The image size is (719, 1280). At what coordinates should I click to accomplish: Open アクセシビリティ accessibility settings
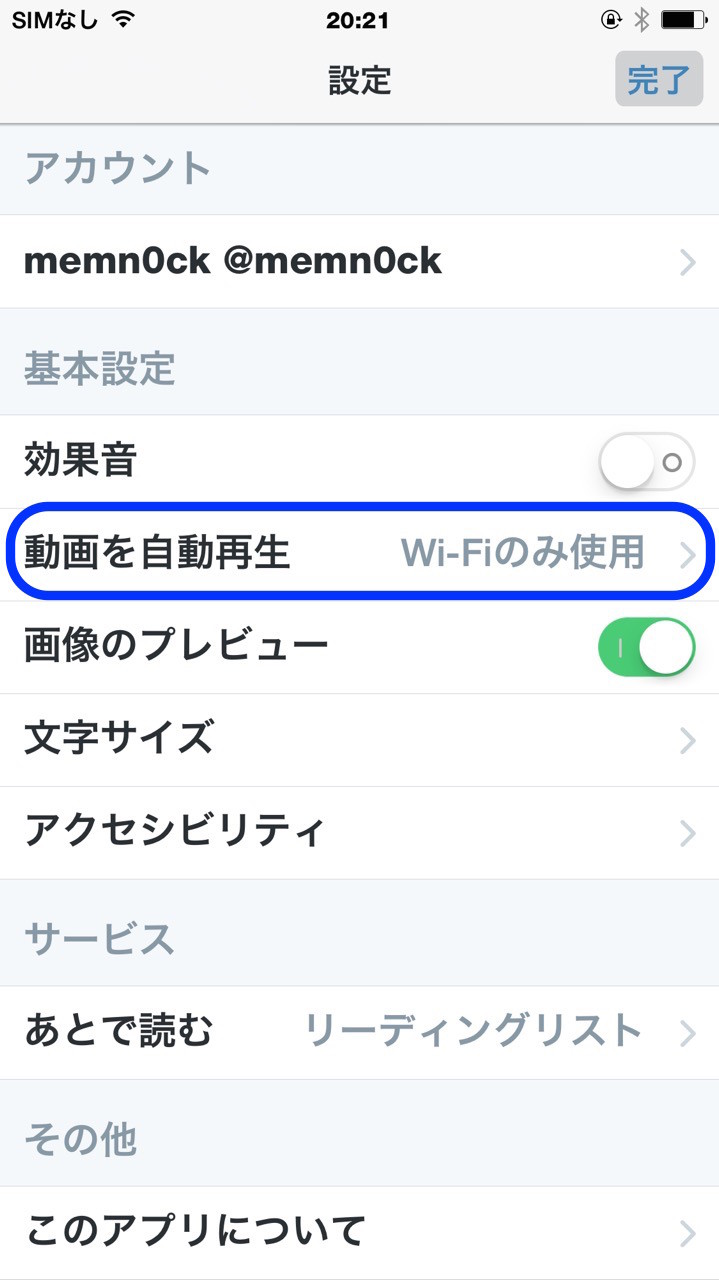tap(359, 833)
